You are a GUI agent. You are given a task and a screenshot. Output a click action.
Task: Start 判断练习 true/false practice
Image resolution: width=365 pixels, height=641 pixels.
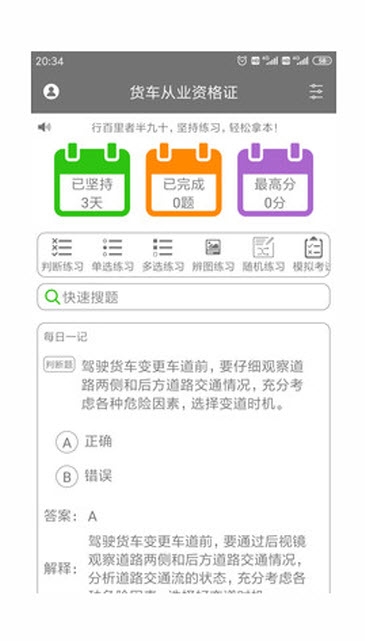coord(62,255)
